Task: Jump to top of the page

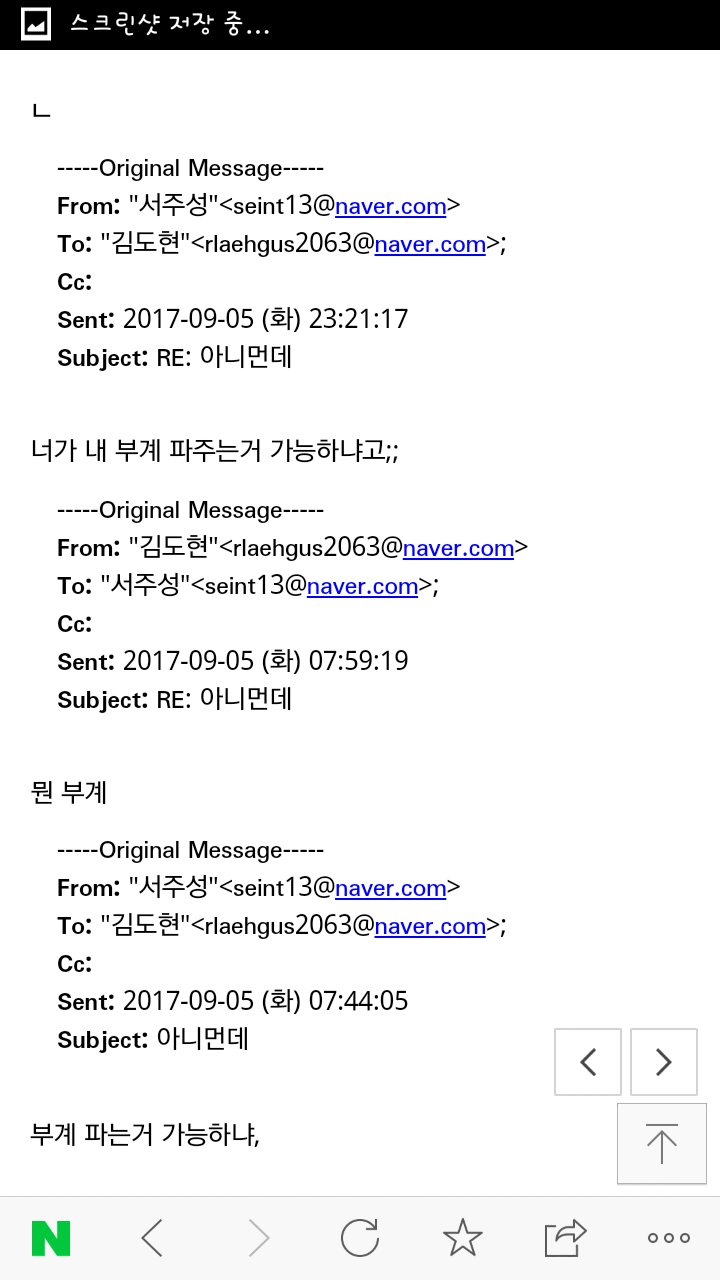Action: 661,1144
